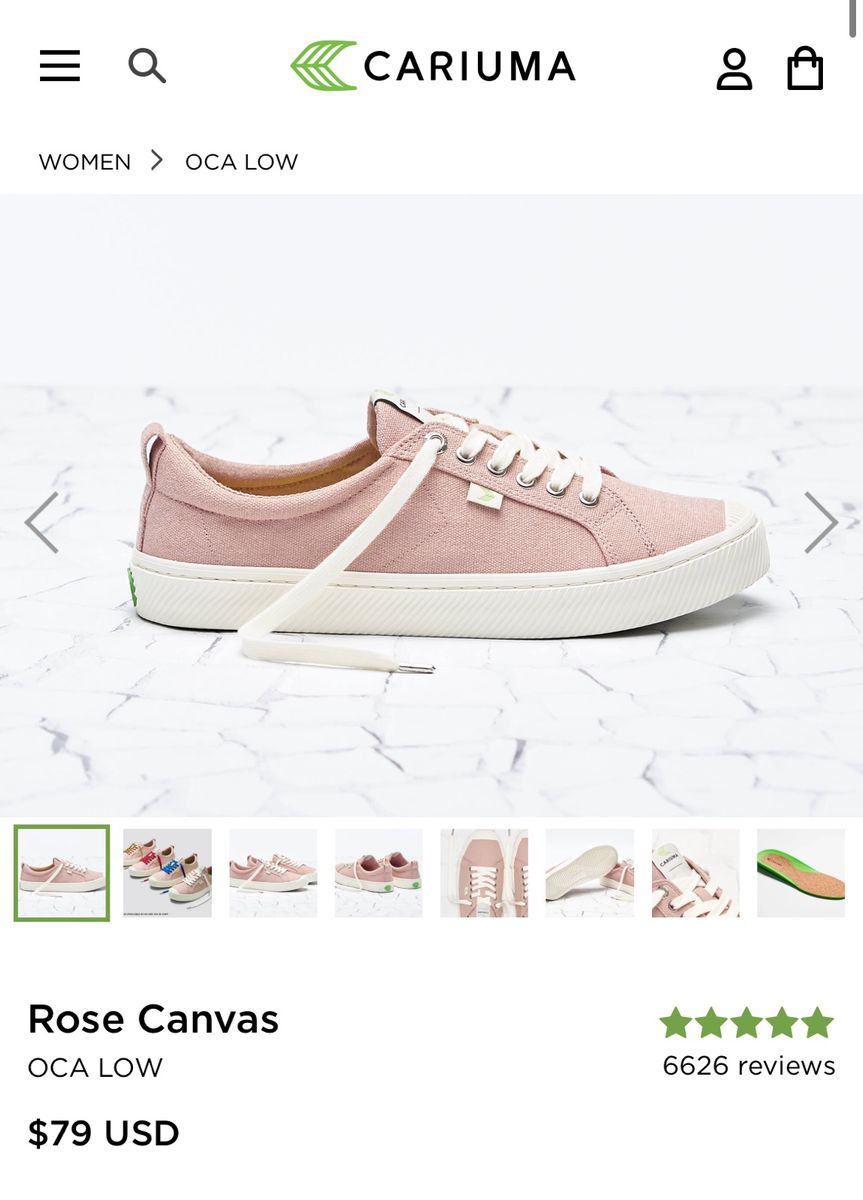Show the next product image
Viewport: 863px width, 1200px height.
(821, 522)
